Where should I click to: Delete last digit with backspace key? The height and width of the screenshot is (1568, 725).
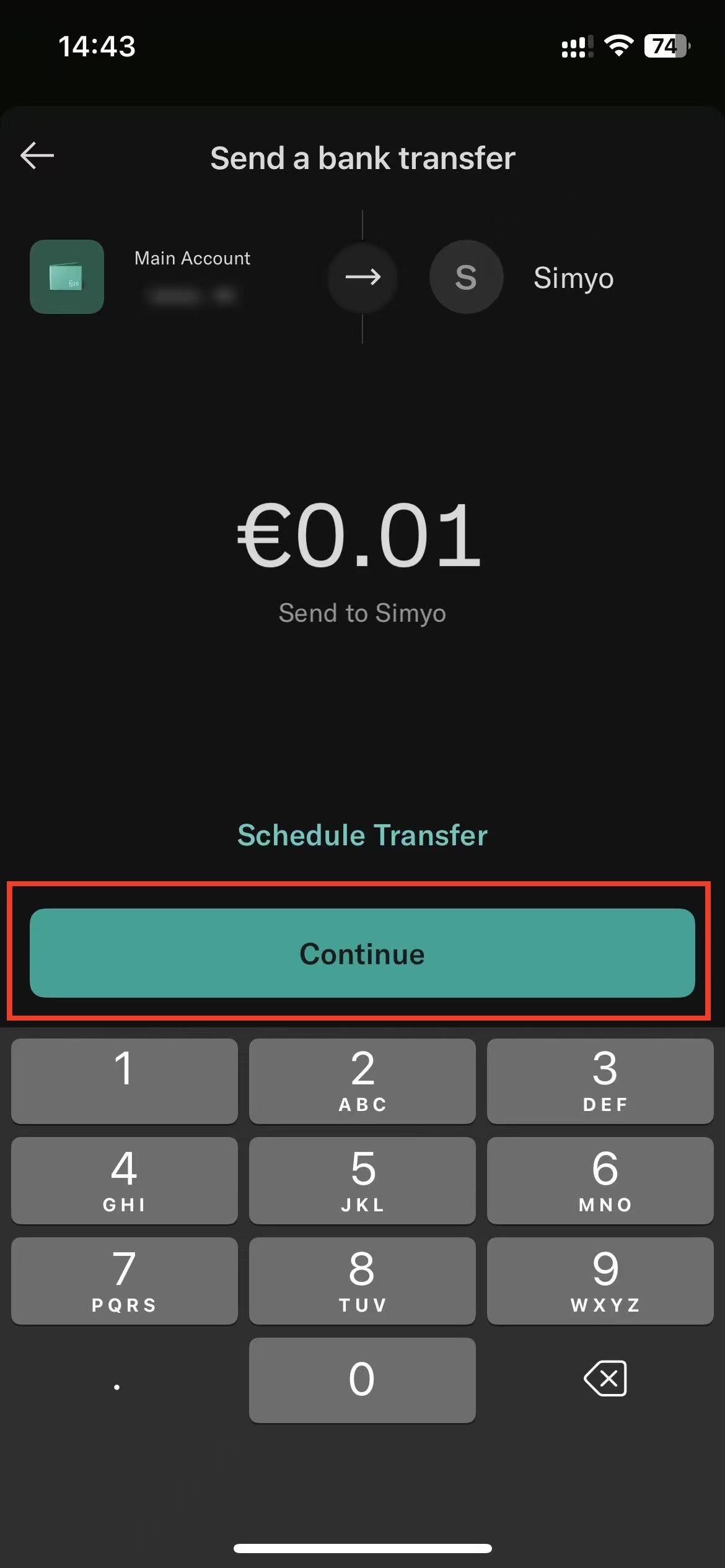[605, 1379]
